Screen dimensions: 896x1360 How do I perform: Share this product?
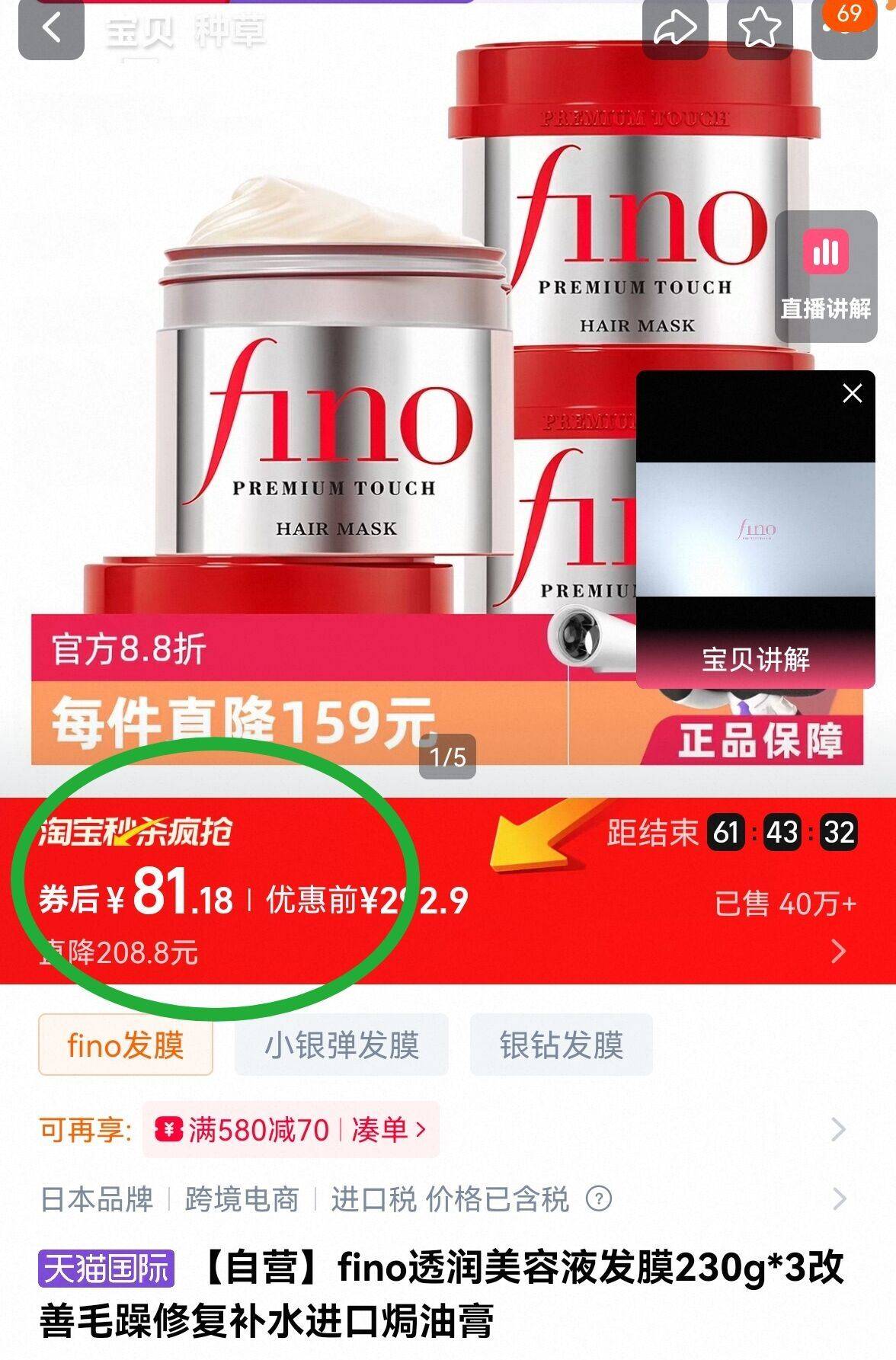point(675,29)
